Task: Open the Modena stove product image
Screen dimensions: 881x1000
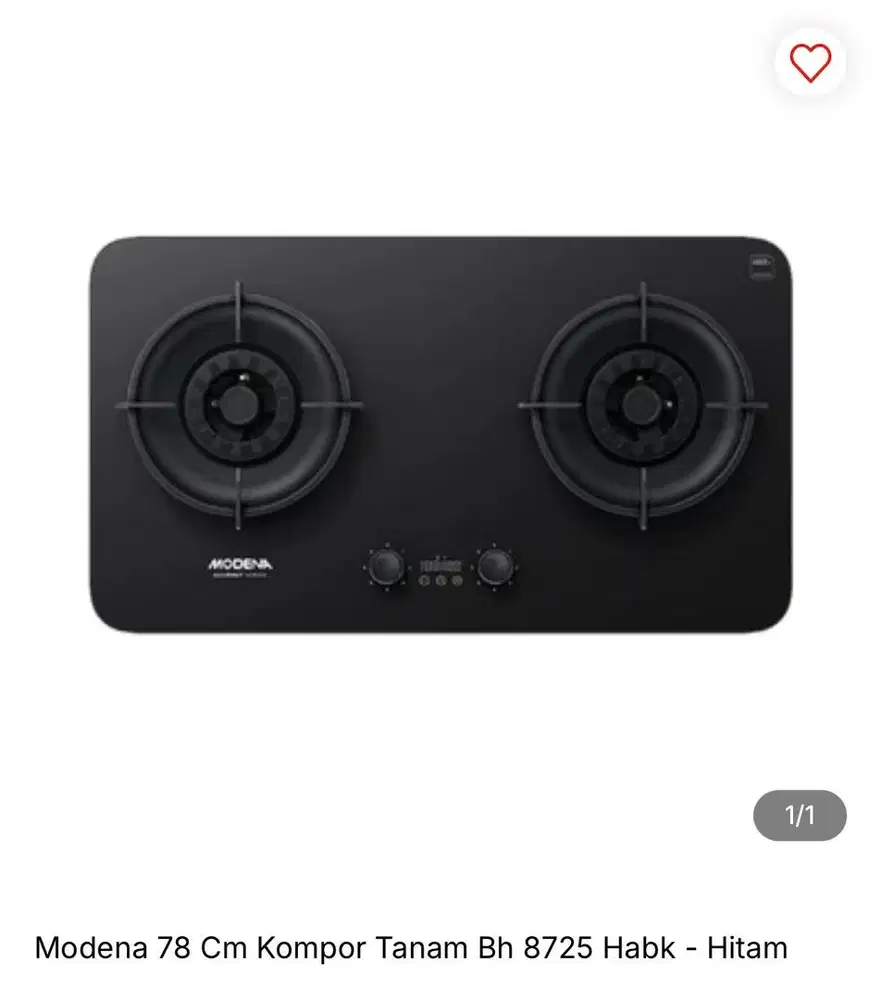Action: point(440,435)
